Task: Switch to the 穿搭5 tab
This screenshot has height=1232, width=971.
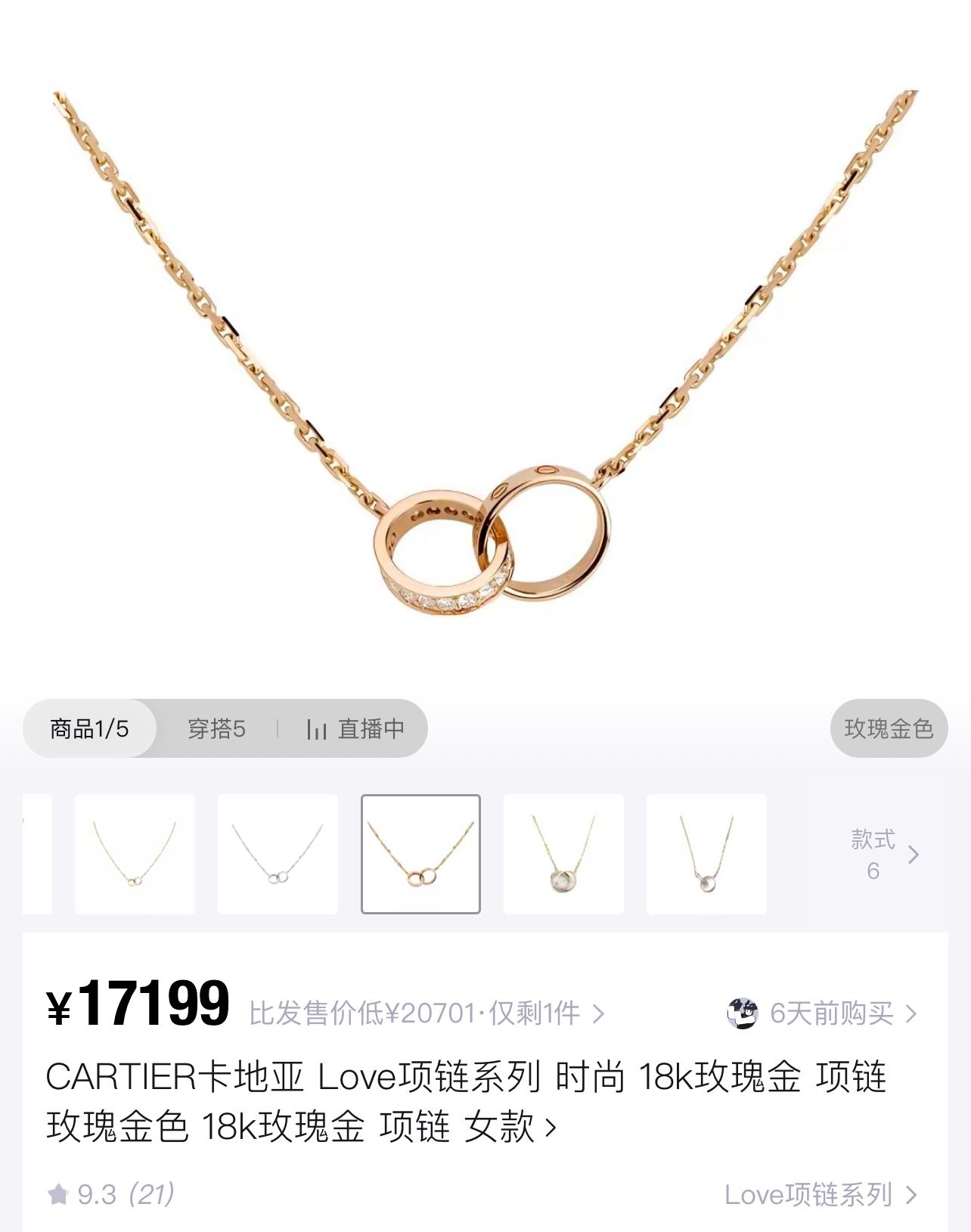Action: (216, 728)
